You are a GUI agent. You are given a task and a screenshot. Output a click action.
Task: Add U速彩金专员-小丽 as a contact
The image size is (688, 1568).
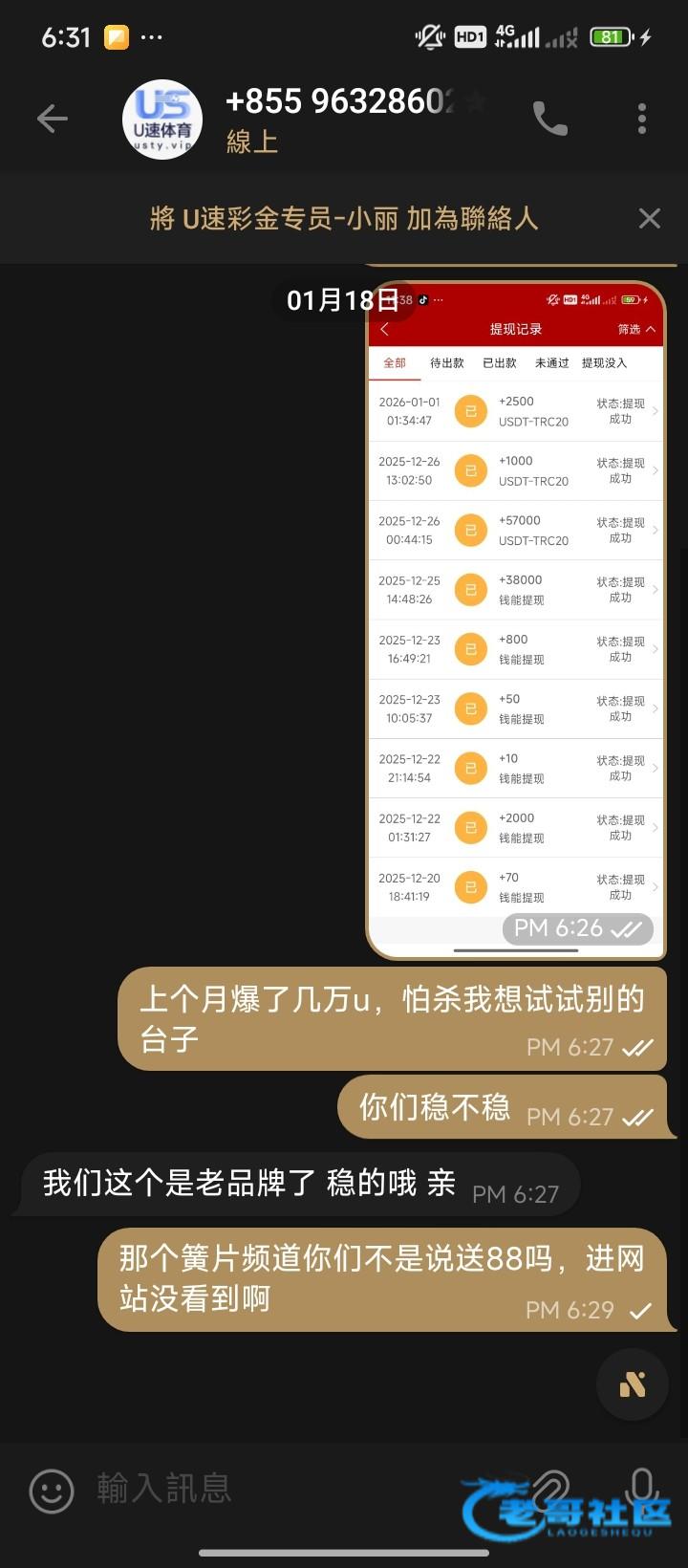[344, 219]
